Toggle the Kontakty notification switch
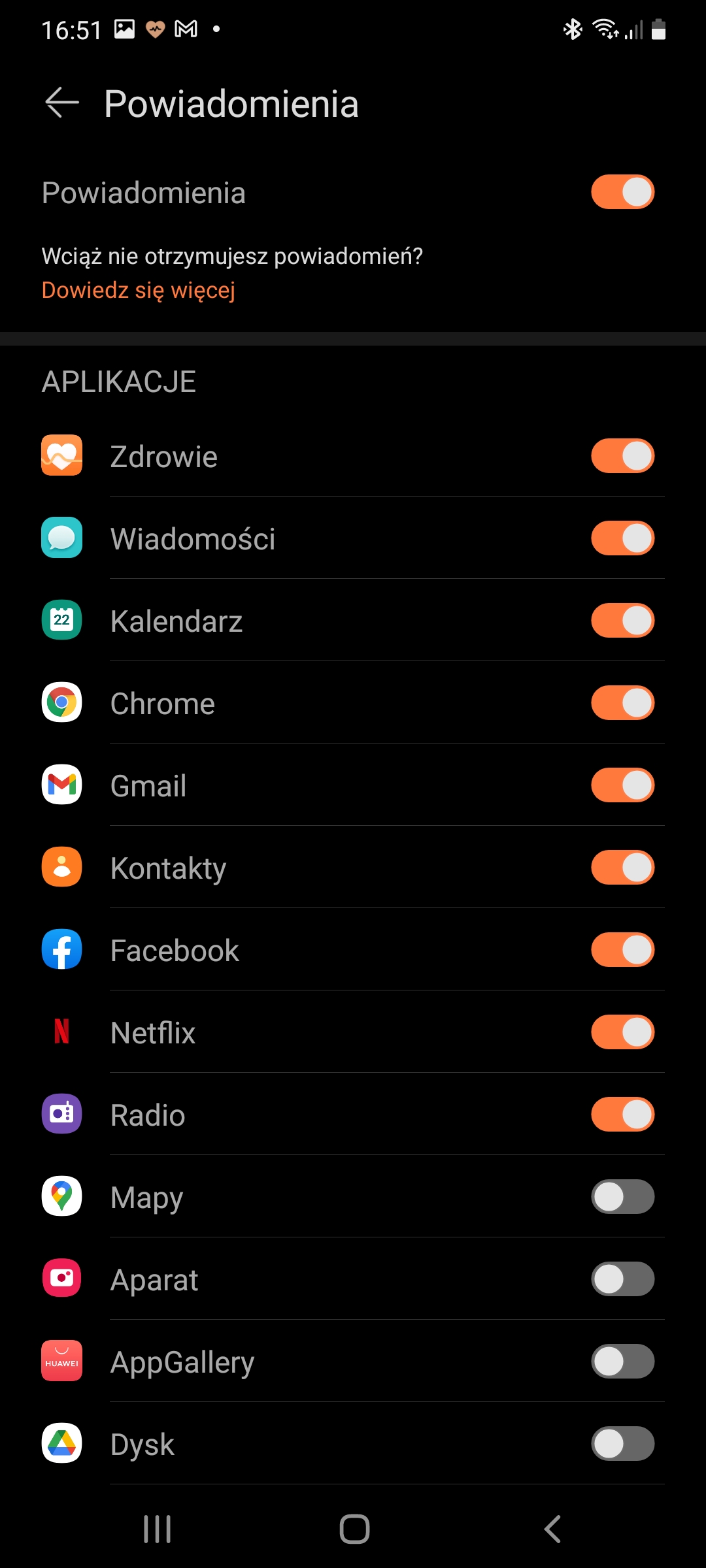Viewport: 706px width, 1568px height. (622, 868)
